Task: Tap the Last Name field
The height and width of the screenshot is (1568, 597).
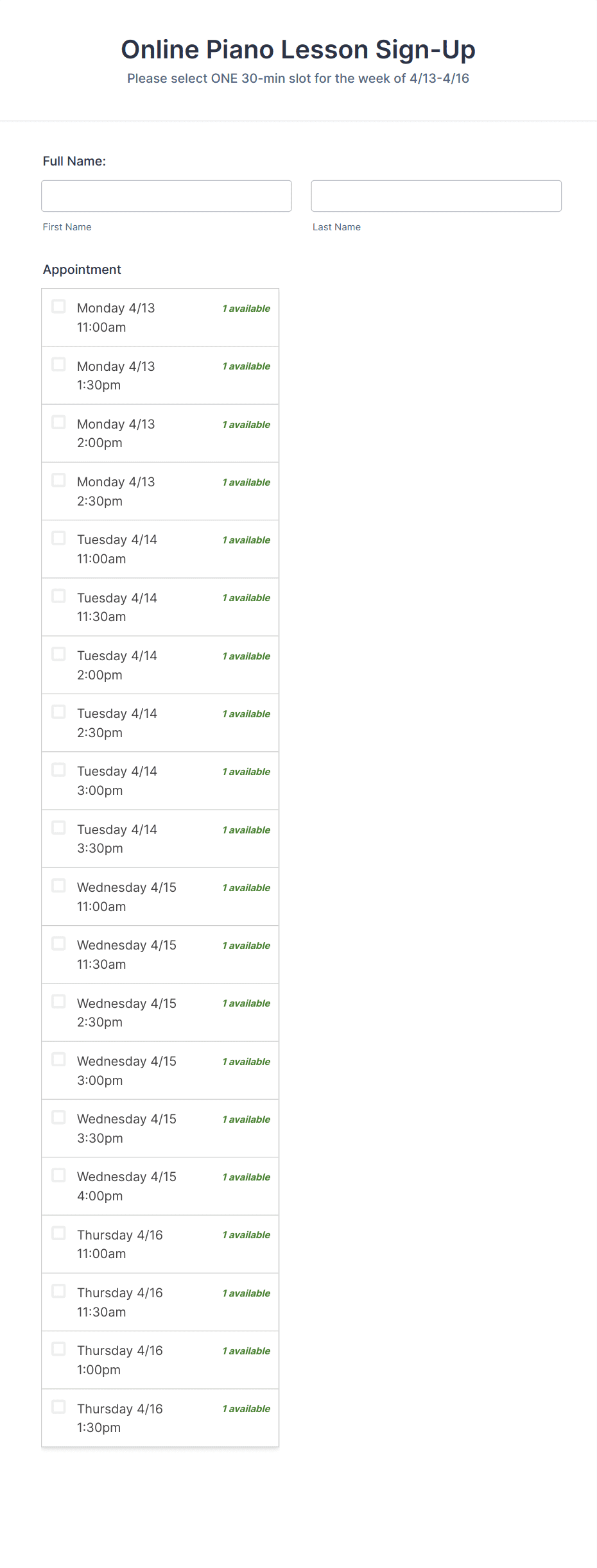Action: (x=436, y=196)
